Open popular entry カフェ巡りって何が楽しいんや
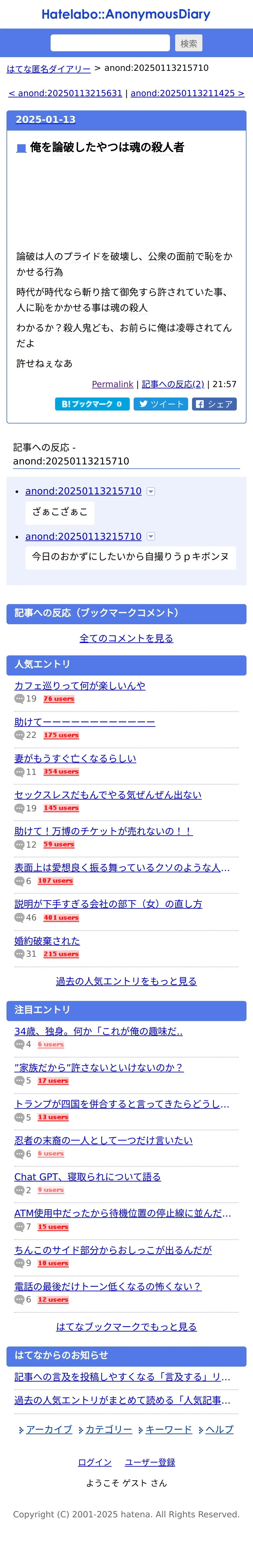This screenshot has width=253, height=1568. (80, 685)
